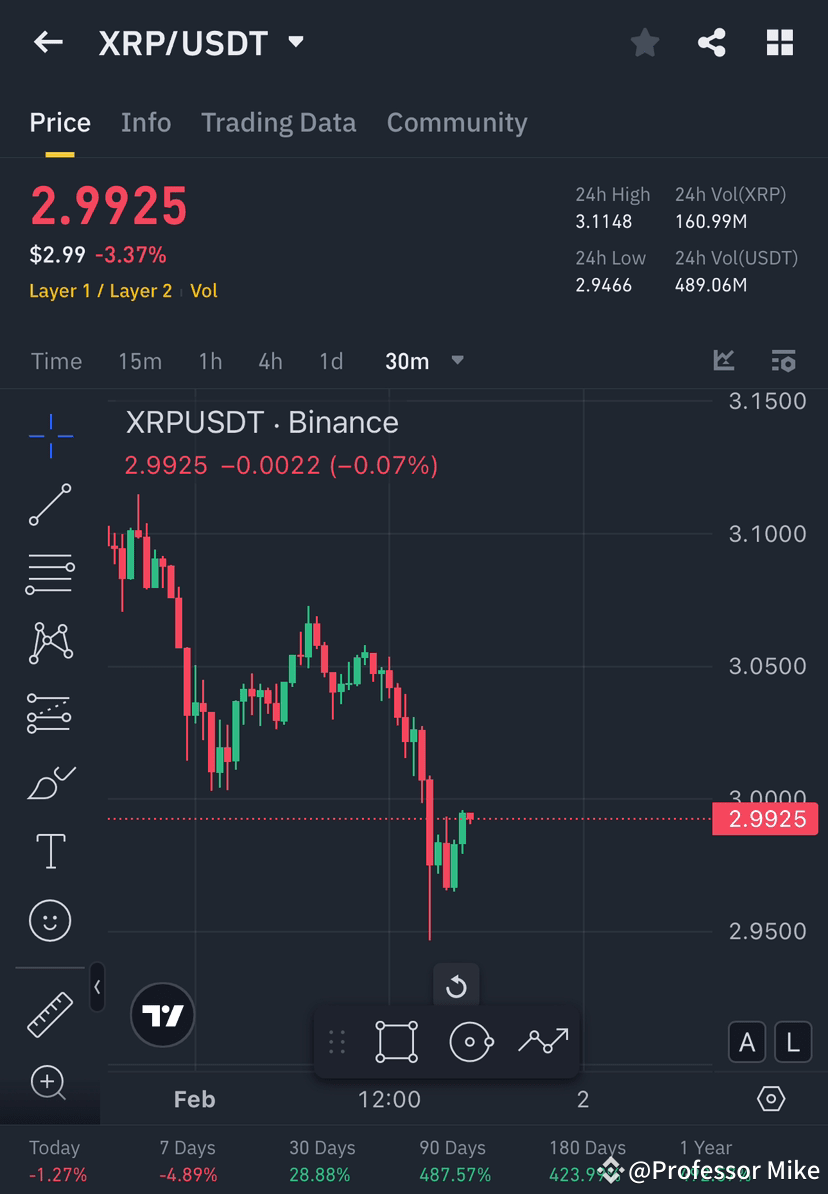Select the 1h timeframe
The image size is (828, 1194).
210,361
